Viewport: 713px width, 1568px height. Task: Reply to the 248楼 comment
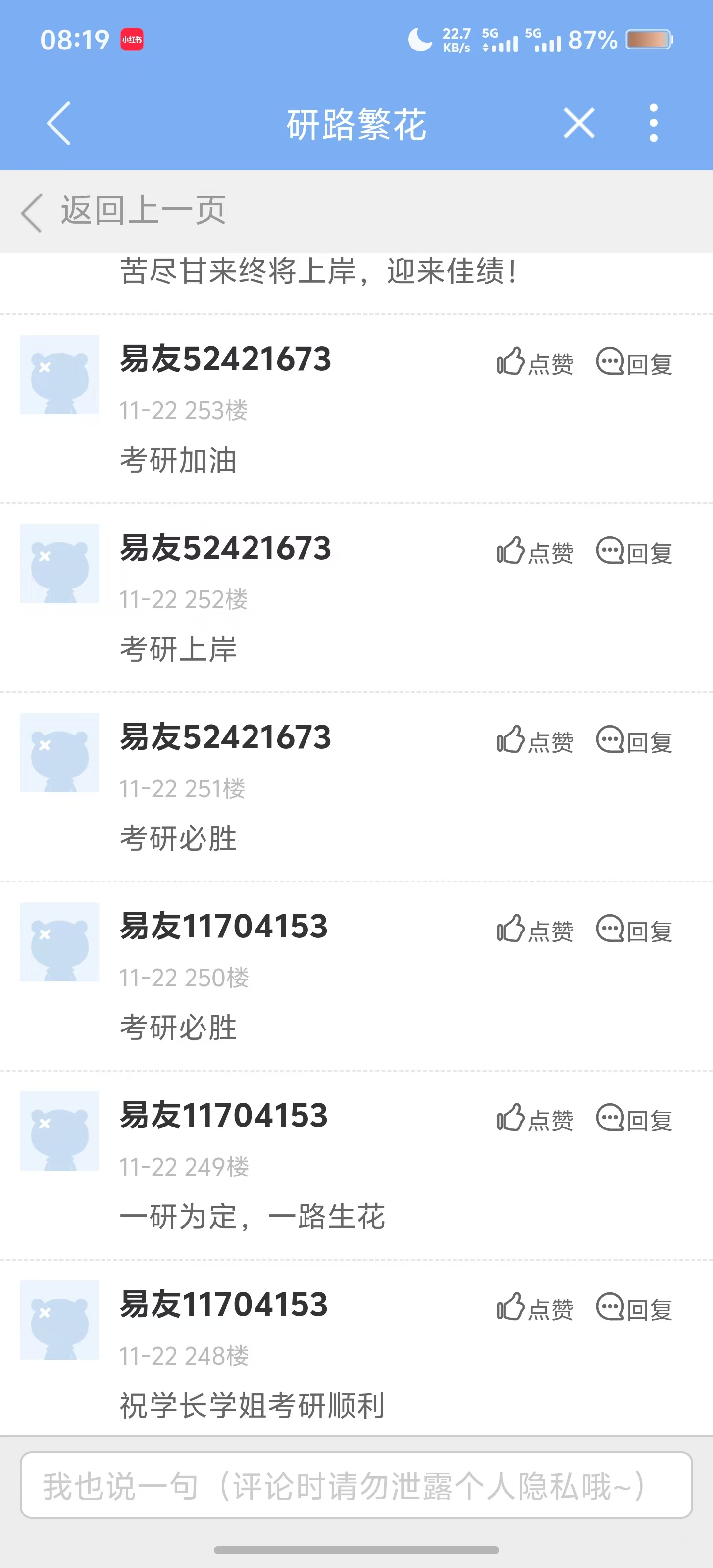[633, 1308]
